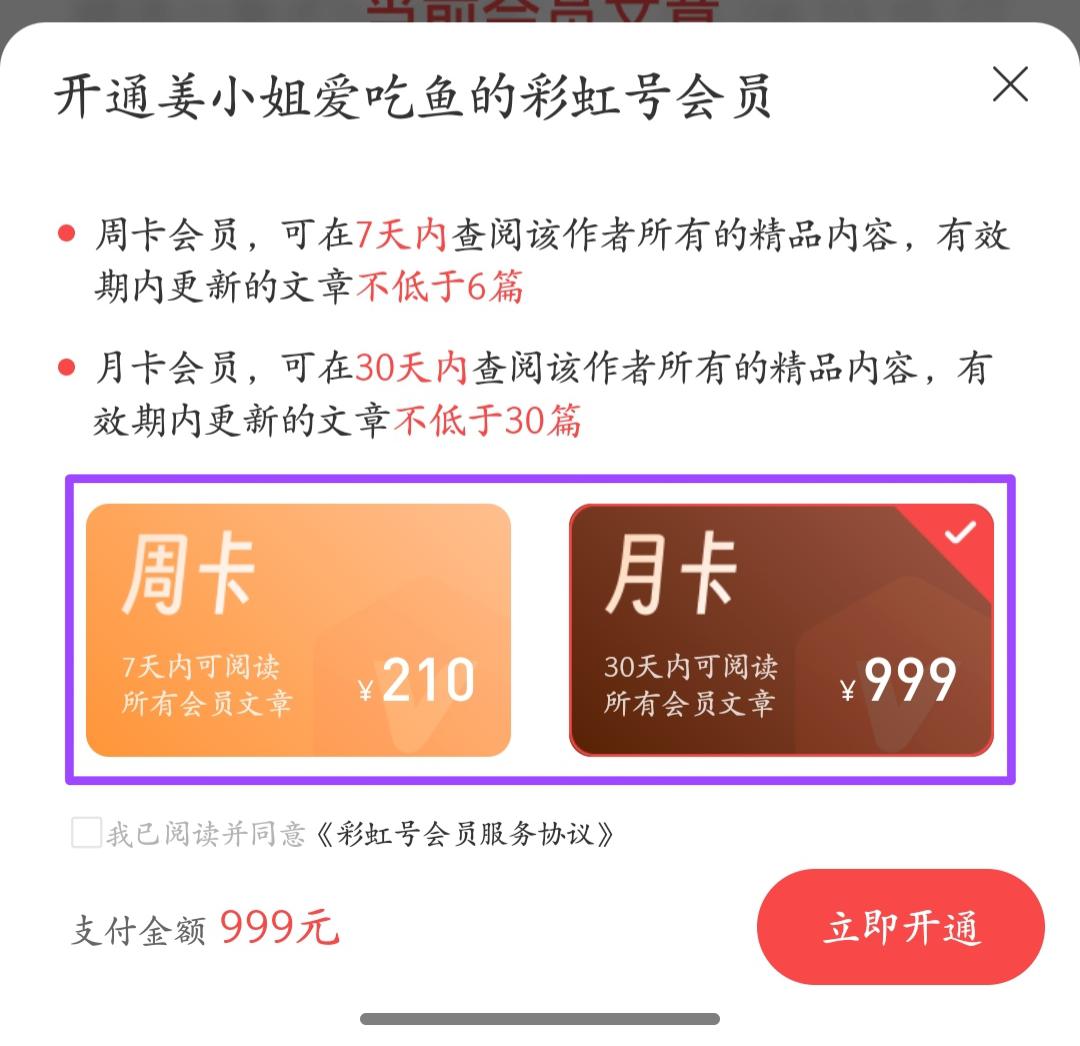Check the 我已阅读并同意 agreement box
Screen dimensions: 1080x1046
[87, 833]
